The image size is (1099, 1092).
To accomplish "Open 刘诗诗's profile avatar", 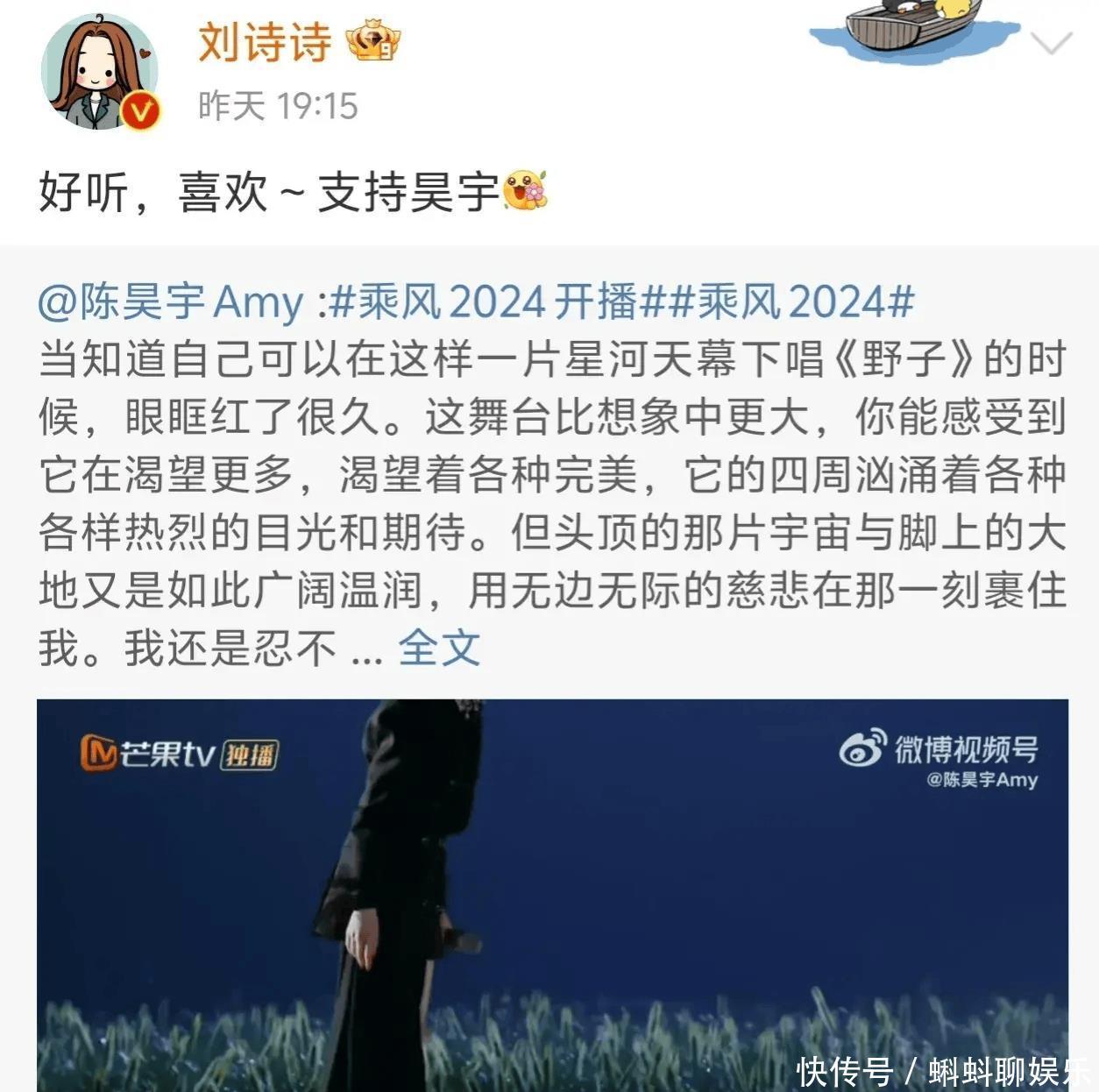I will [100, 74].
